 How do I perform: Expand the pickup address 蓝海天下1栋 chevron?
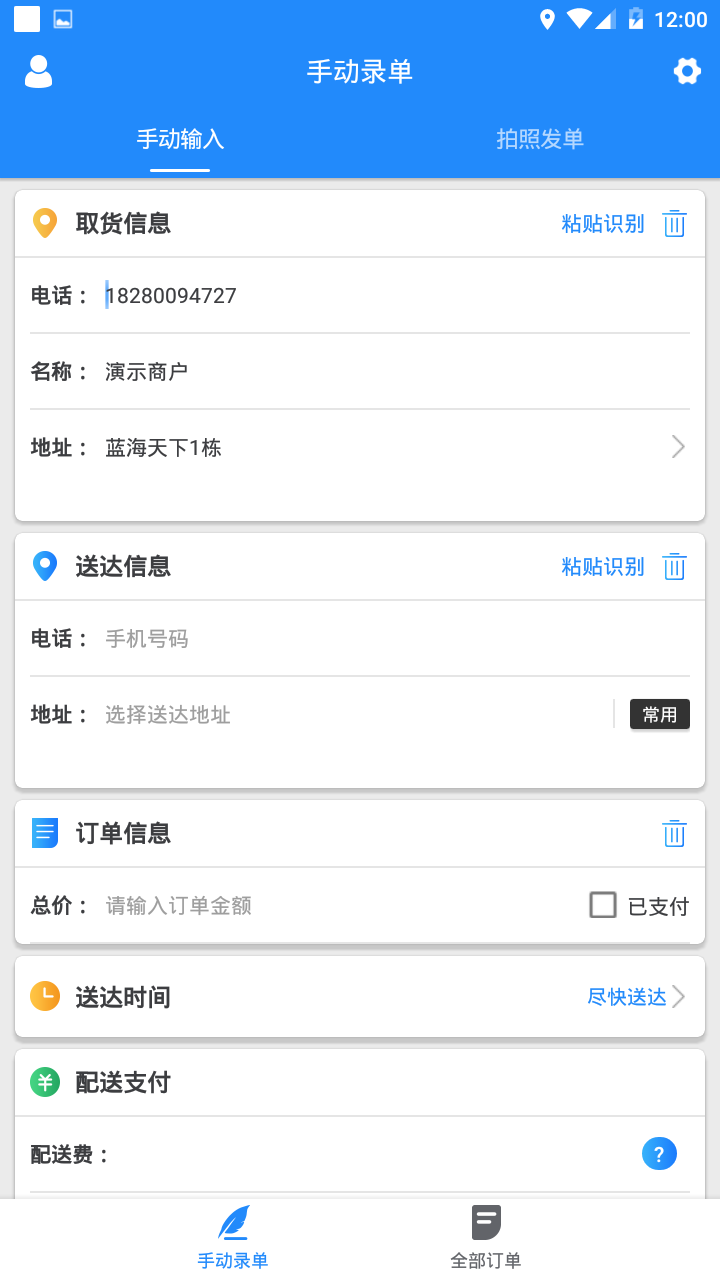678,447
